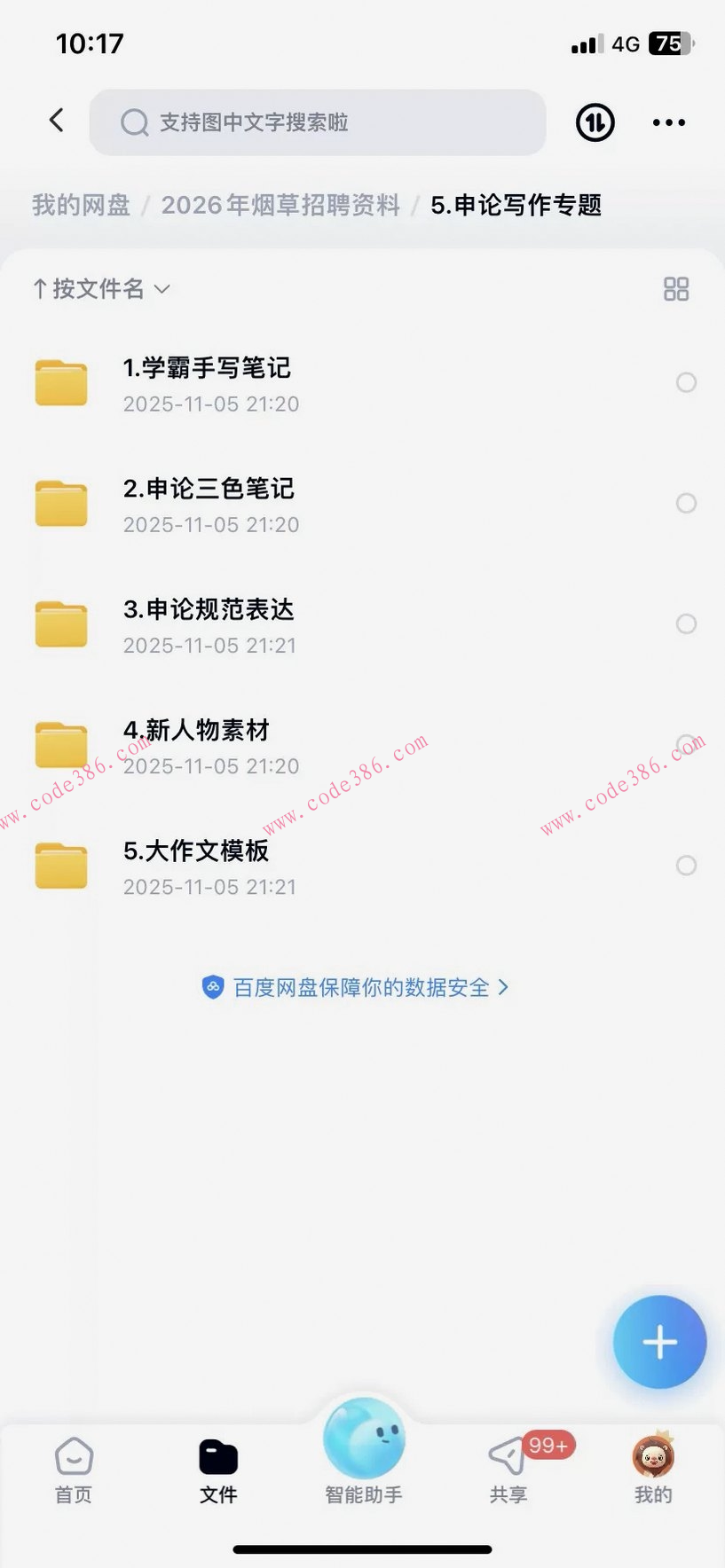Select the 5.大作文模板 folder checkbox
This screenshot has width=725, height=1568.
click(686, 866)
